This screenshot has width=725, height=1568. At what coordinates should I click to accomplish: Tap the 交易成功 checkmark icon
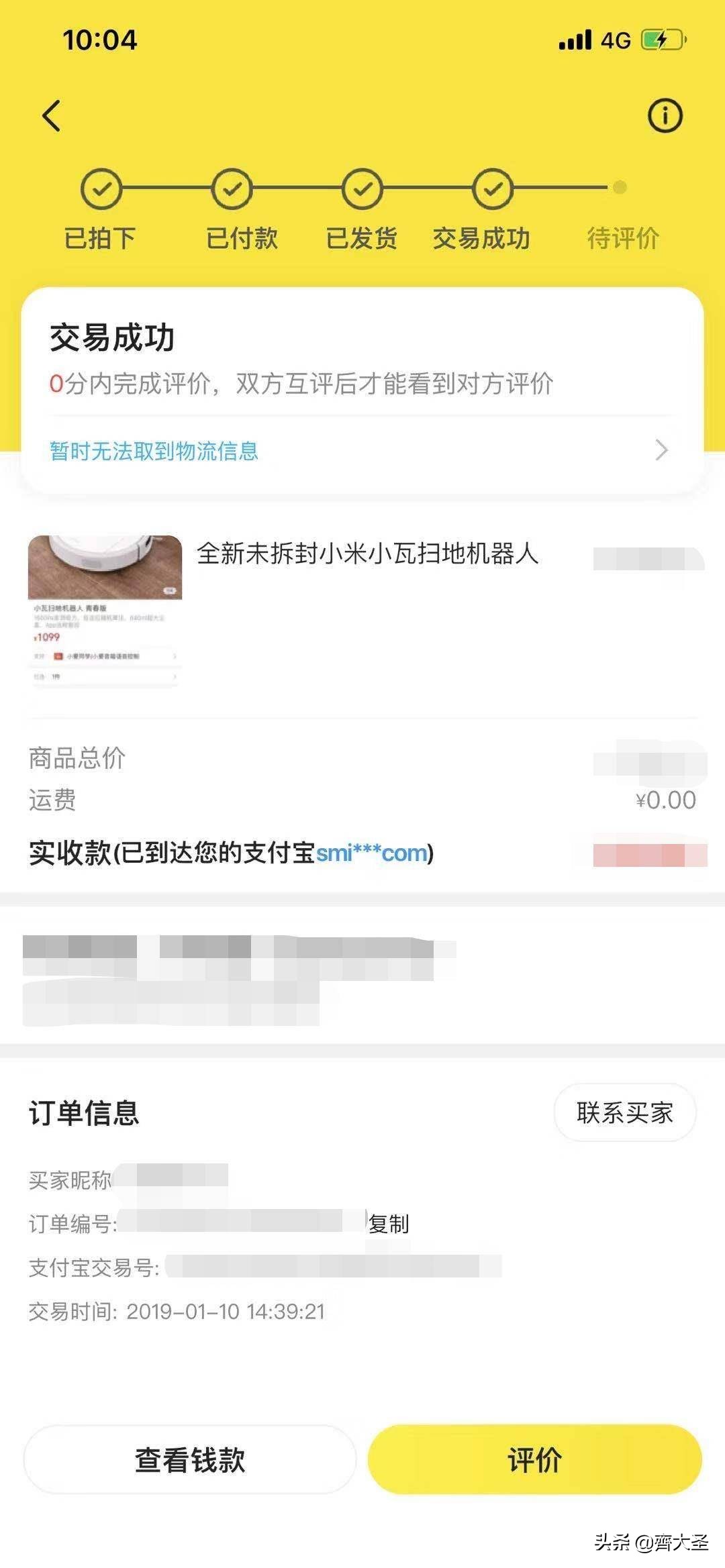493,190
